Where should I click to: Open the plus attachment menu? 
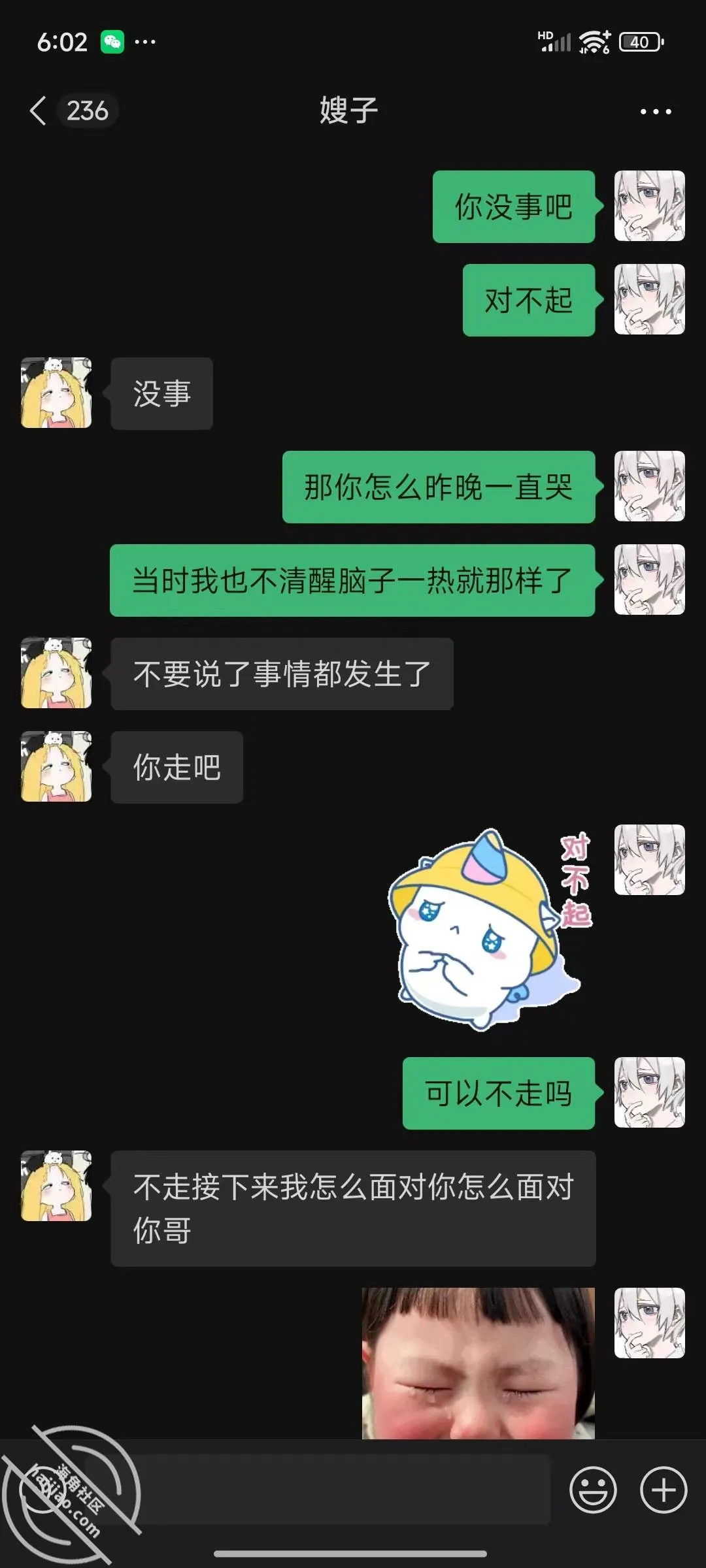[x=663, y=1490]
